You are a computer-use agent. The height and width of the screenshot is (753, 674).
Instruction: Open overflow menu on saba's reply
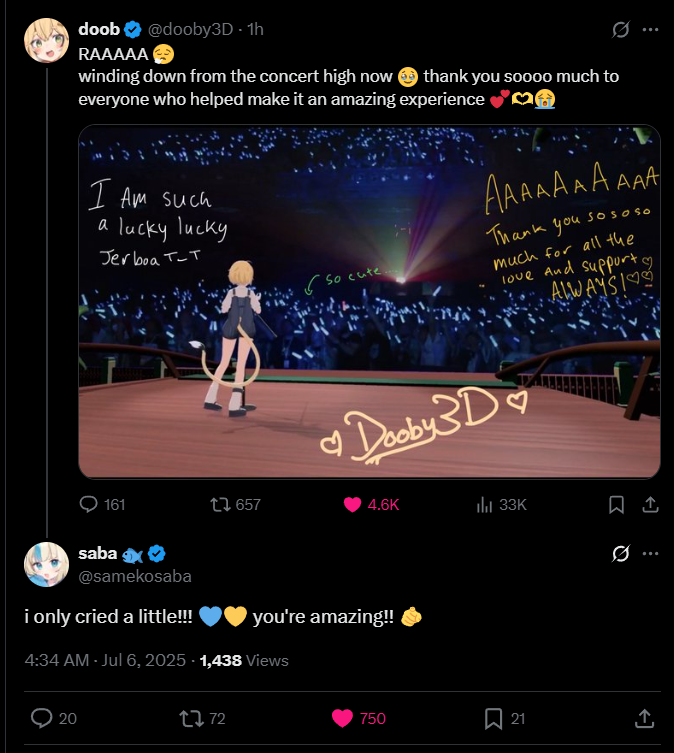pos(650,554)
